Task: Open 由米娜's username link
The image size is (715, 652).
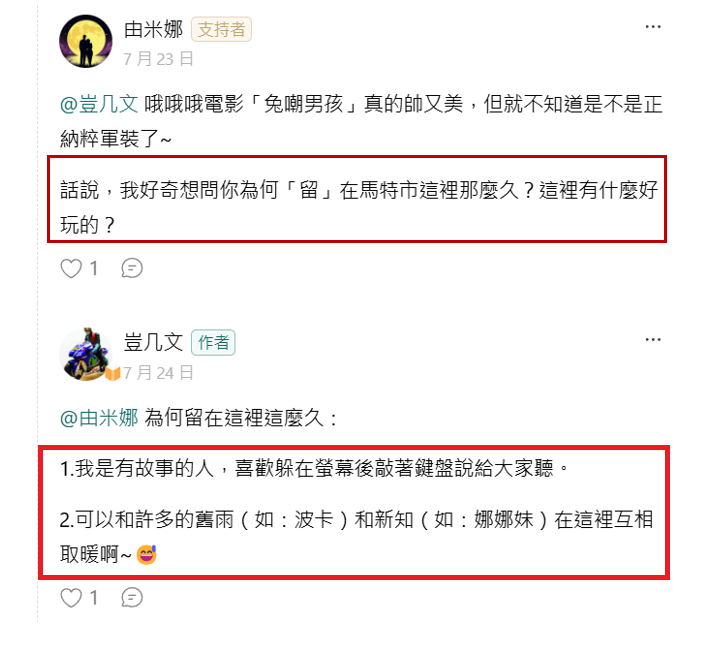Action: (153, 29)
